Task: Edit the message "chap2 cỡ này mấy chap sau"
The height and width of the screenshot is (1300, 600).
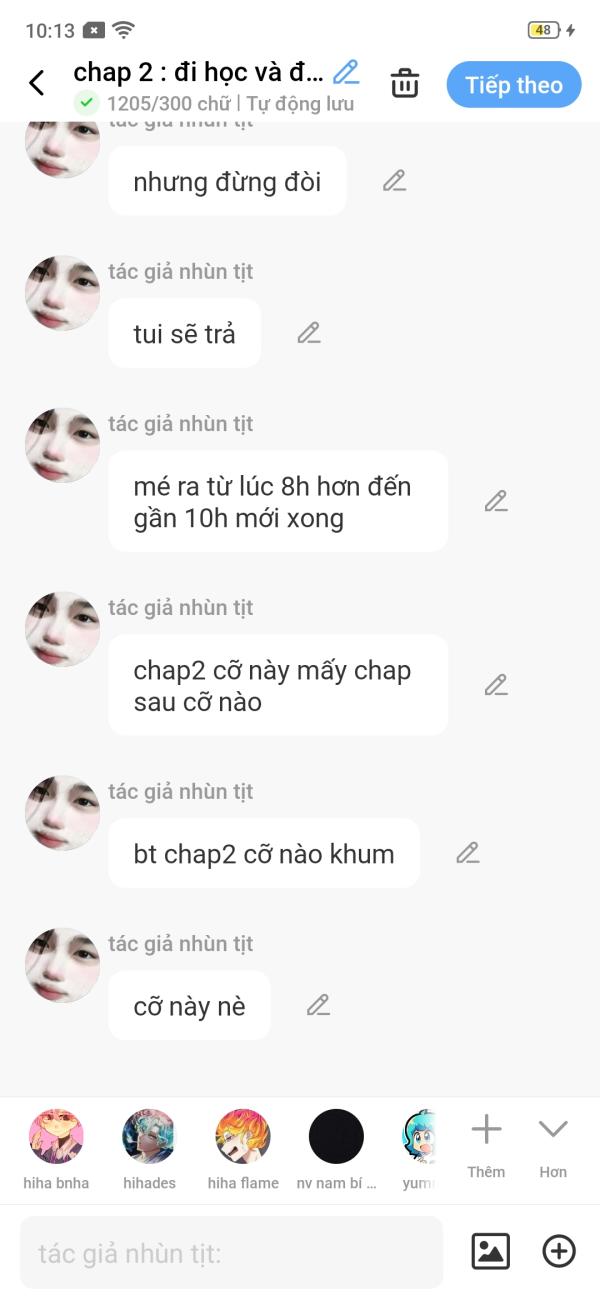Action: [x=496, y=685]
